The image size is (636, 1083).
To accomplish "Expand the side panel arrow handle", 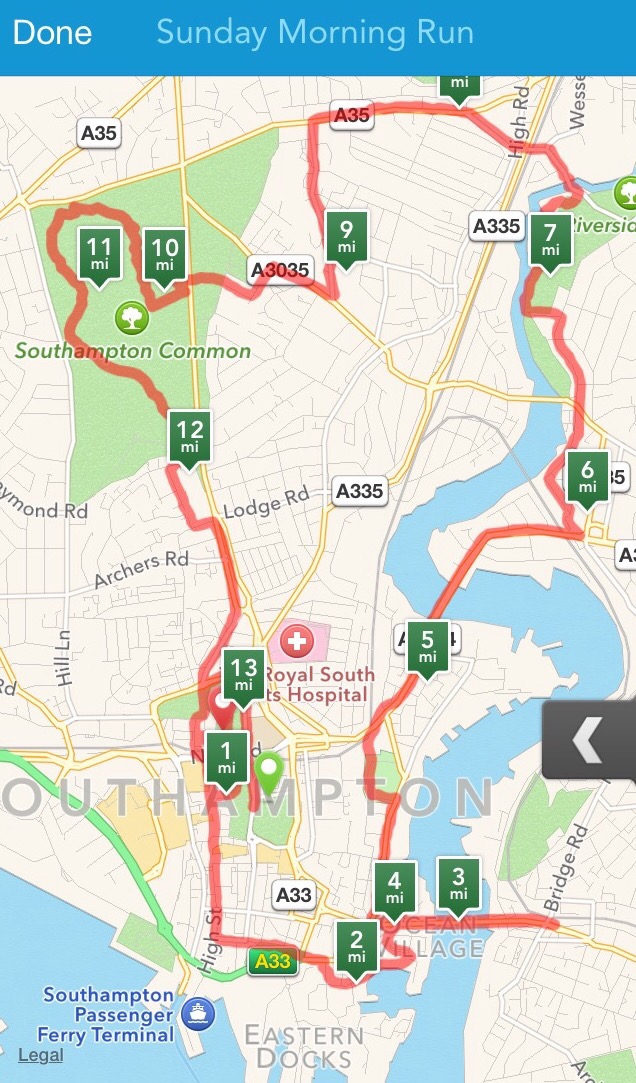I will 588,740.
